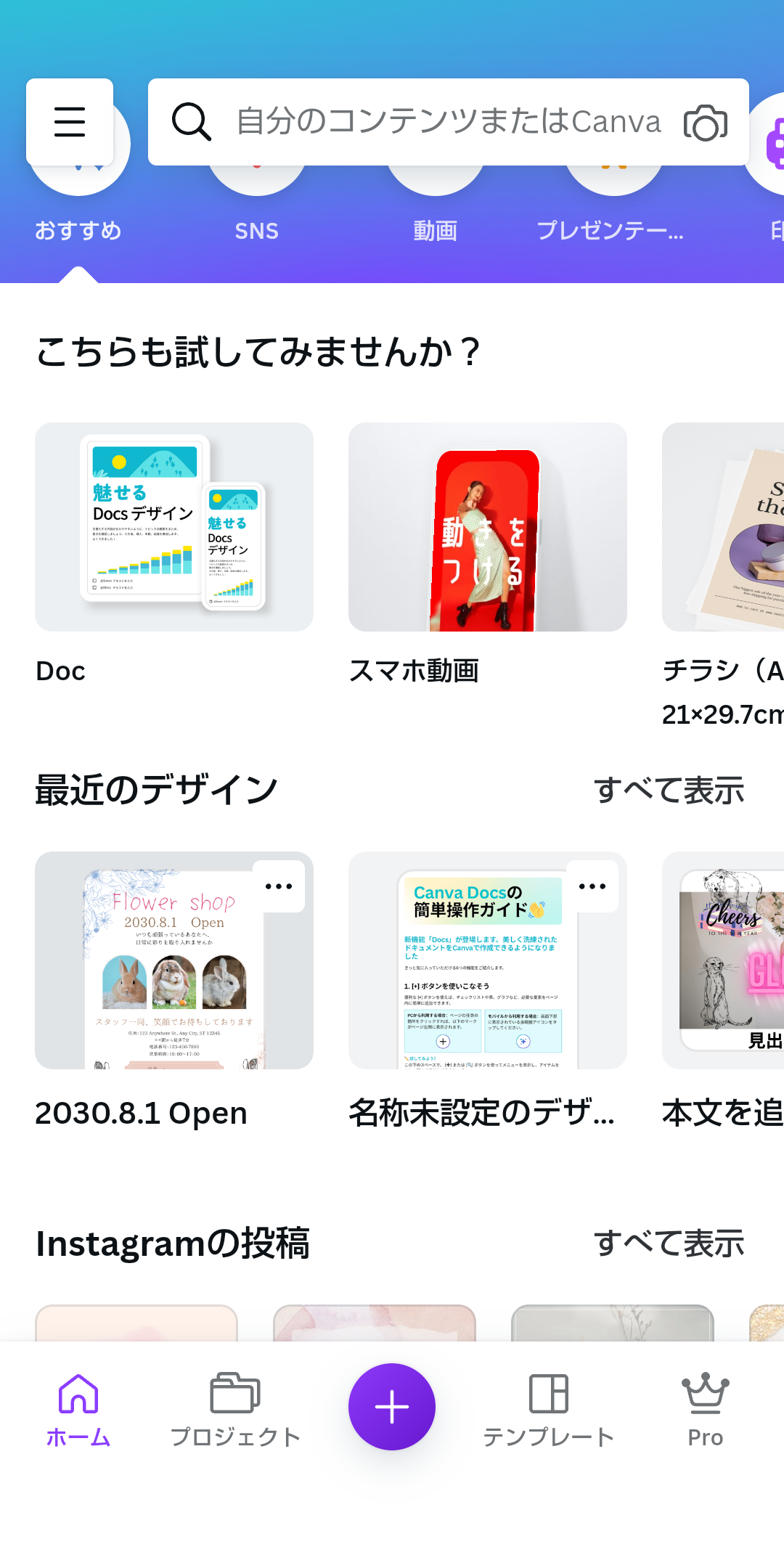The height and width of the screenshot is (1568, 784).
Task: Select the SNS category
Action: click(256, 230)
